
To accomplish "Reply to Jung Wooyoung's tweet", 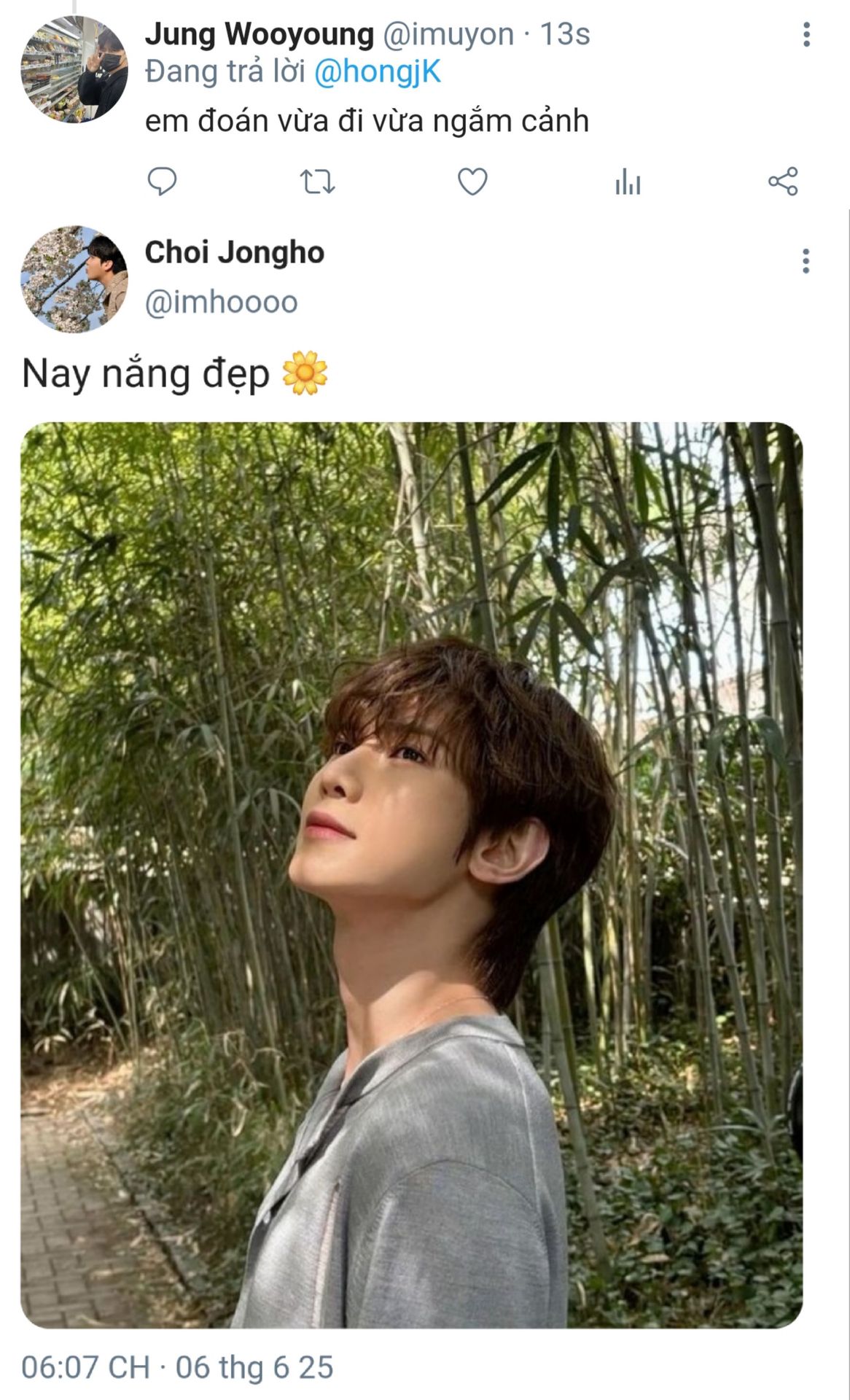I will [162, 181].
